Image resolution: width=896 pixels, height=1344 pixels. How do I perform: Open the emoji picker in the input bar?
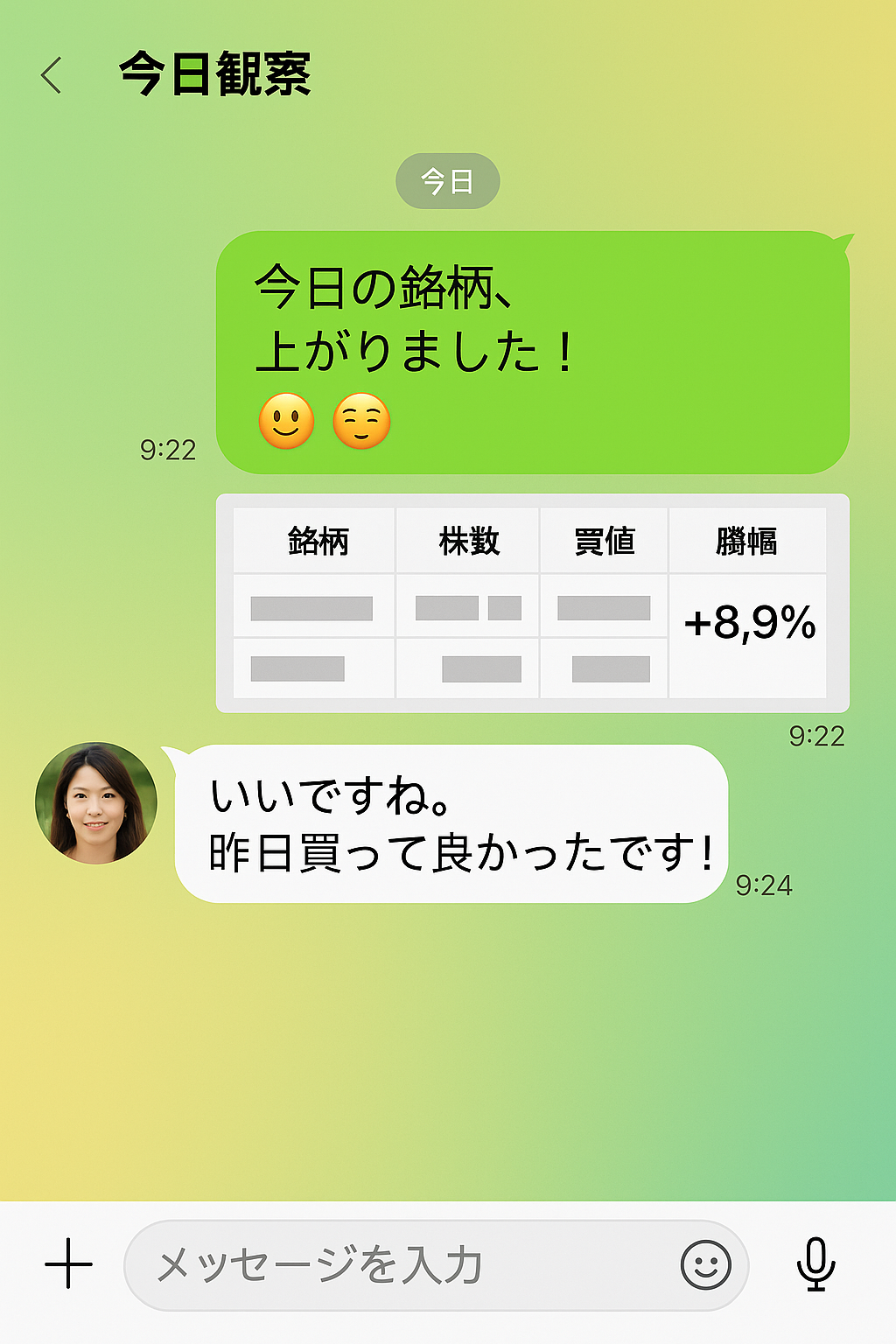(705, 1263)
